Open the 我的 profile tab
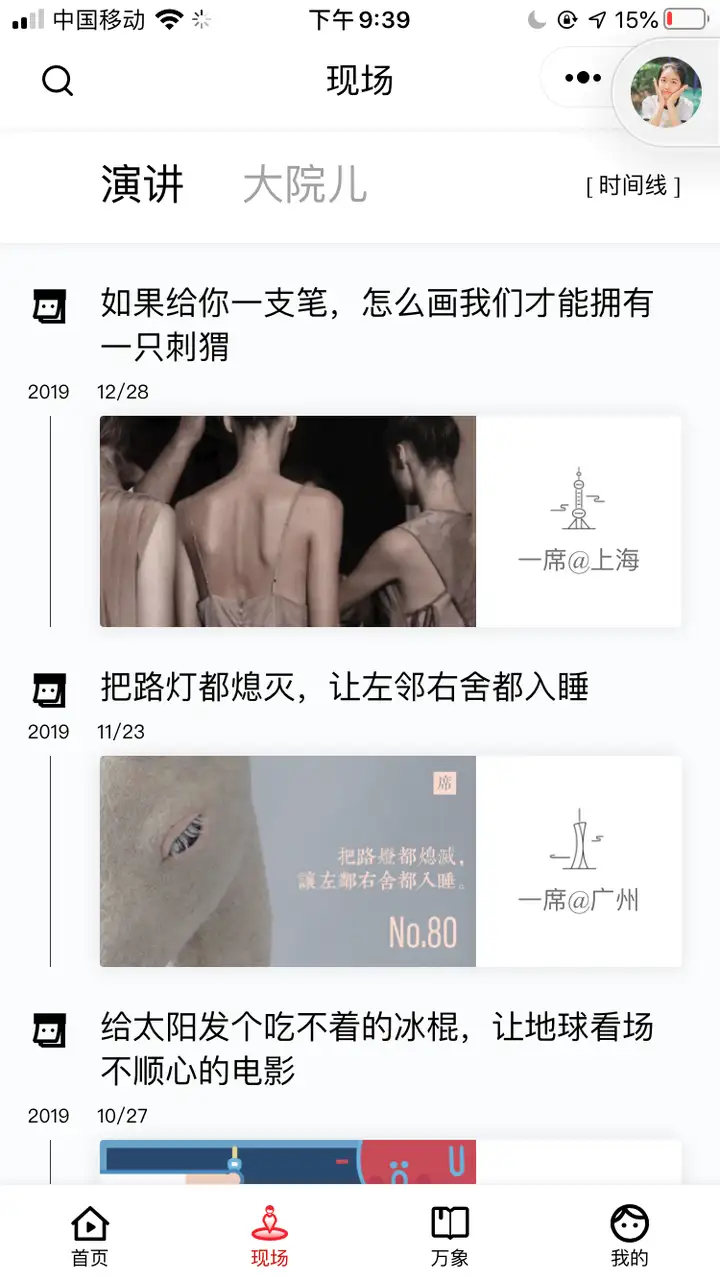Screen dimensions: 720x1281 point(630,1236)
